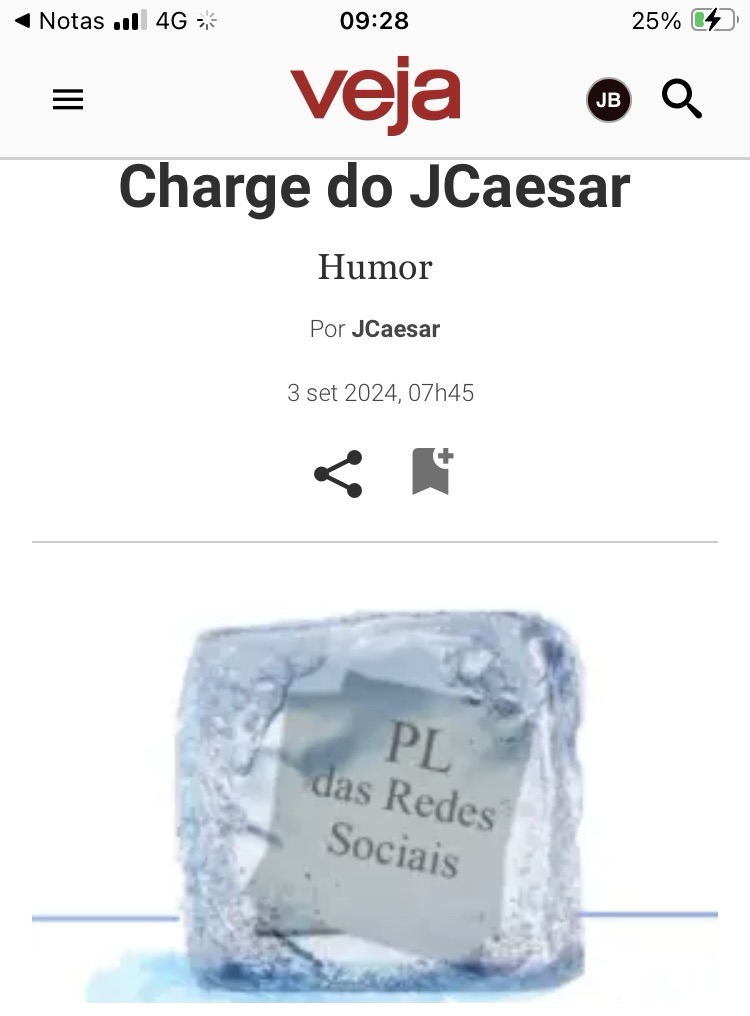Open the search magnifier
The image size is (750, 1016).
pyautogui.click(x=682, y=99)
